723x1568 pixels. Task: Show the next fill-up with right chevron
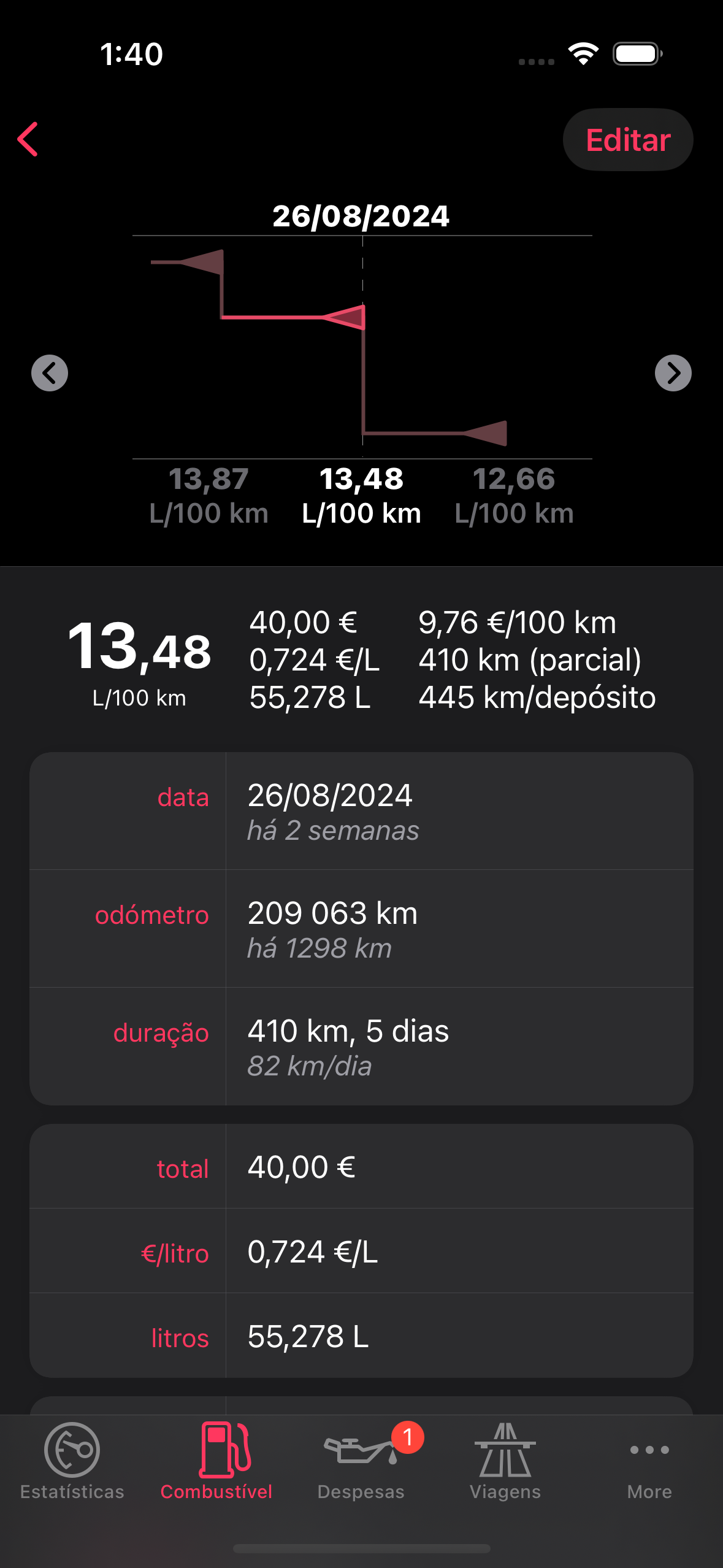[x=673, y=372]
